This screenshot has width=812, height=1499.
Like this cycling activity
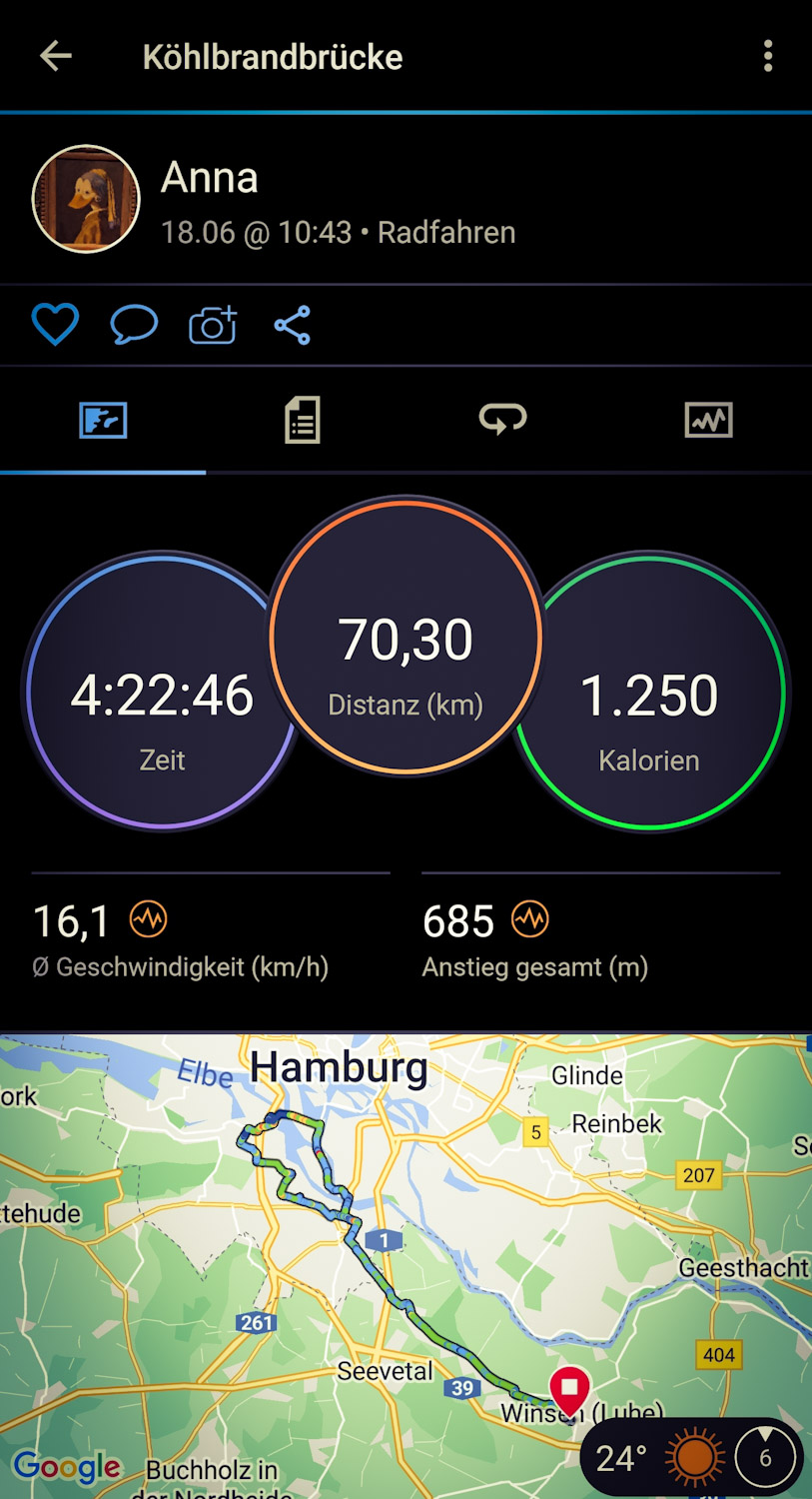click(55, 325)
